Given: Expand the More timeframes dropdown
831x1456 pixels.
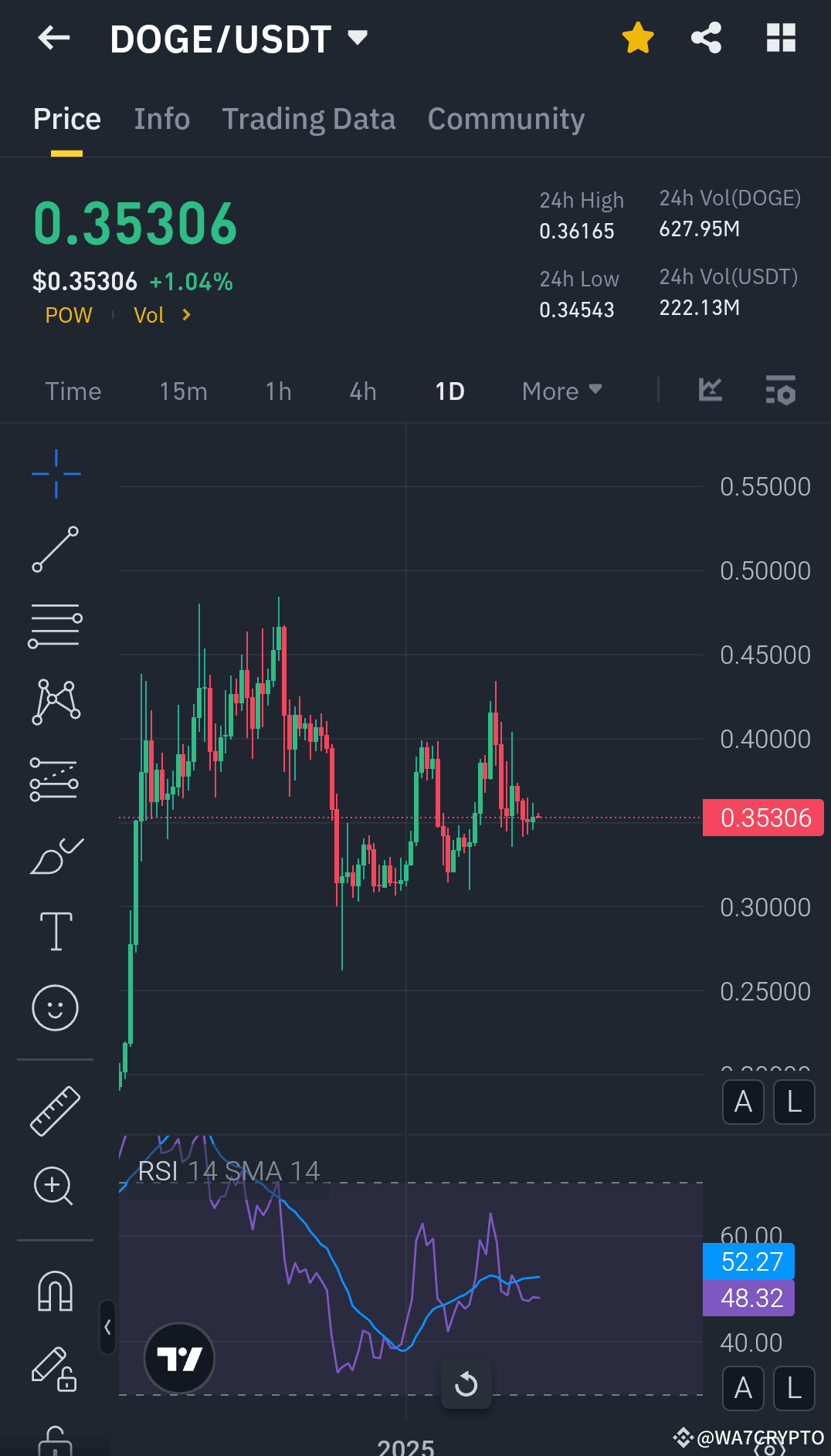Looking at the screenshot, I should tap(561, 391).
